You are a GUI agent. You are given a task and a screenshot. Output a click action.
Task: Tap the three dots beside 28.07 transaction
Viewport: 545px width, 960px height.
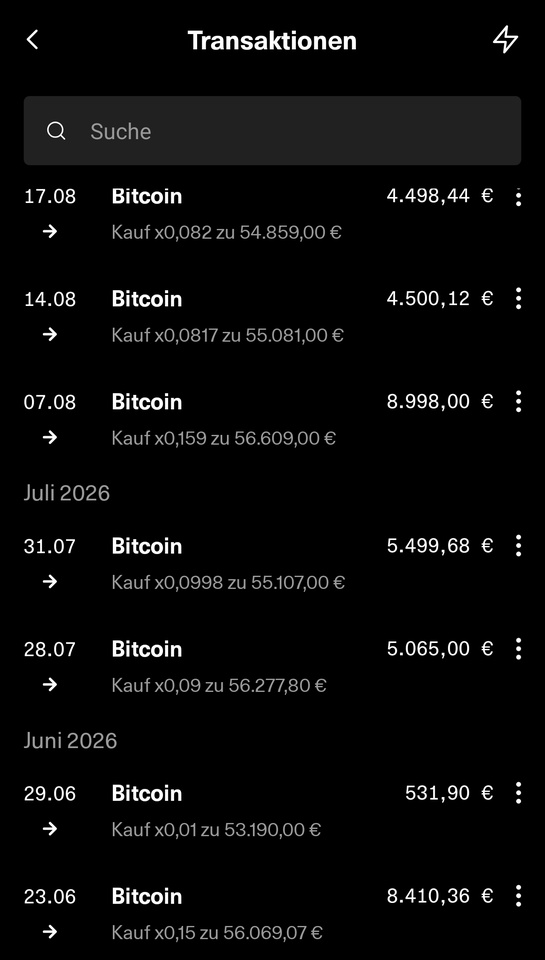(x=518, y=648)
